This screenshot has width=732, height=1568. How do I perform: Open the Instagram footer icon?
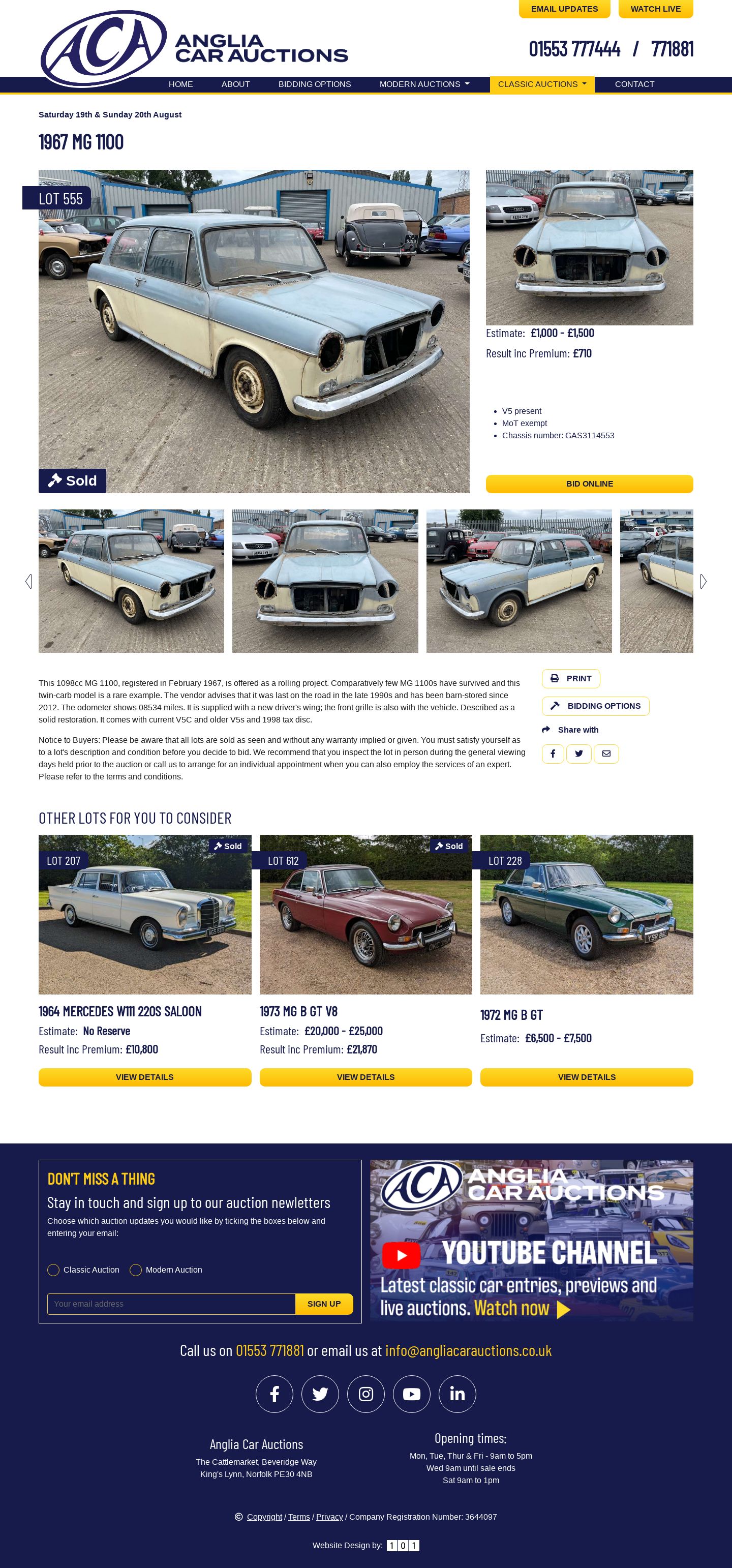365,1394
